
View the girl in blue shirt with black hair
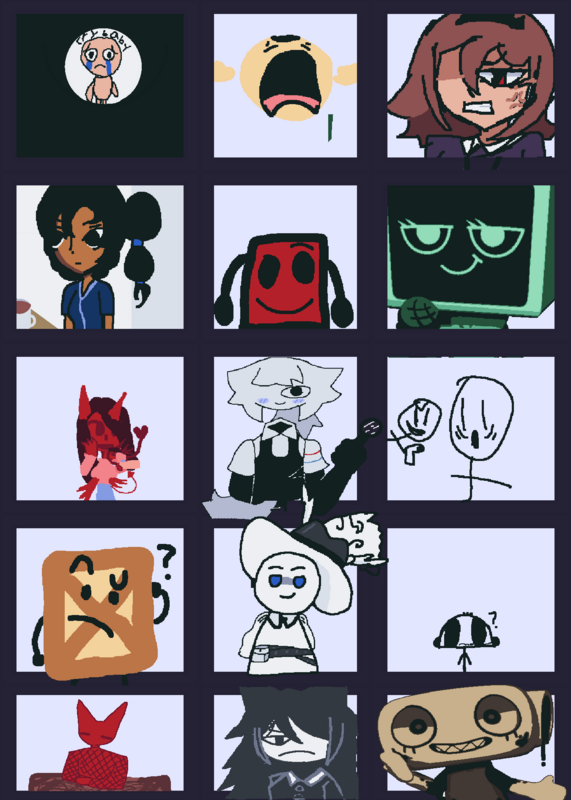100,257
